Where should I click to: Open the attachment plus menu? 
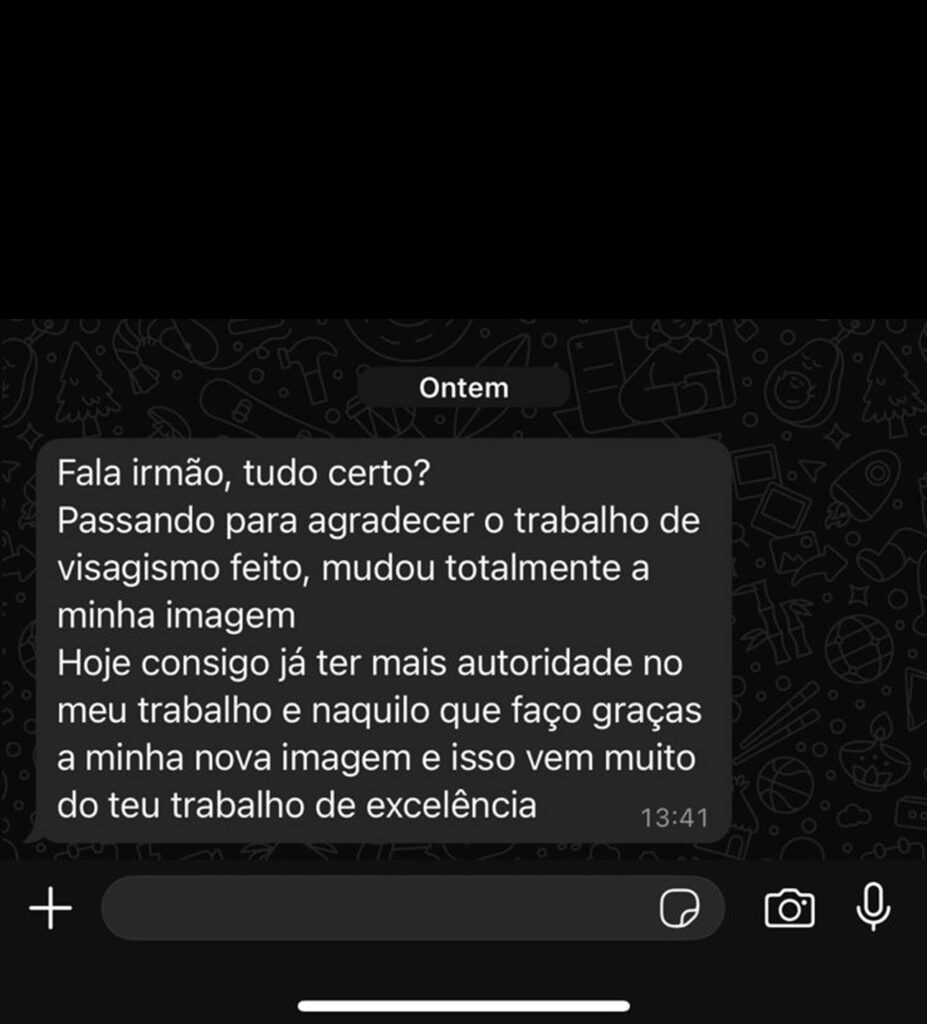51,909
